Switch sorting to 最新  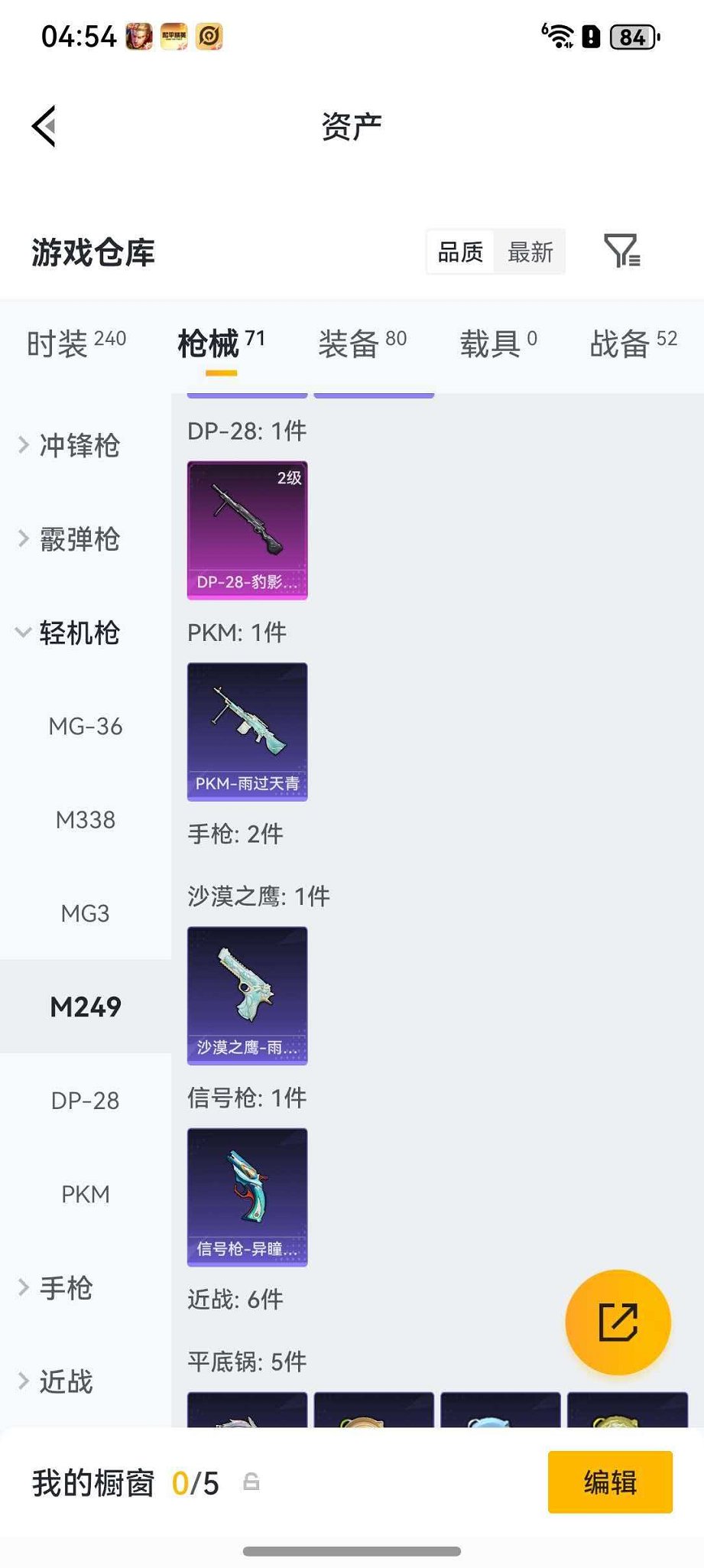tap(530, 252)
